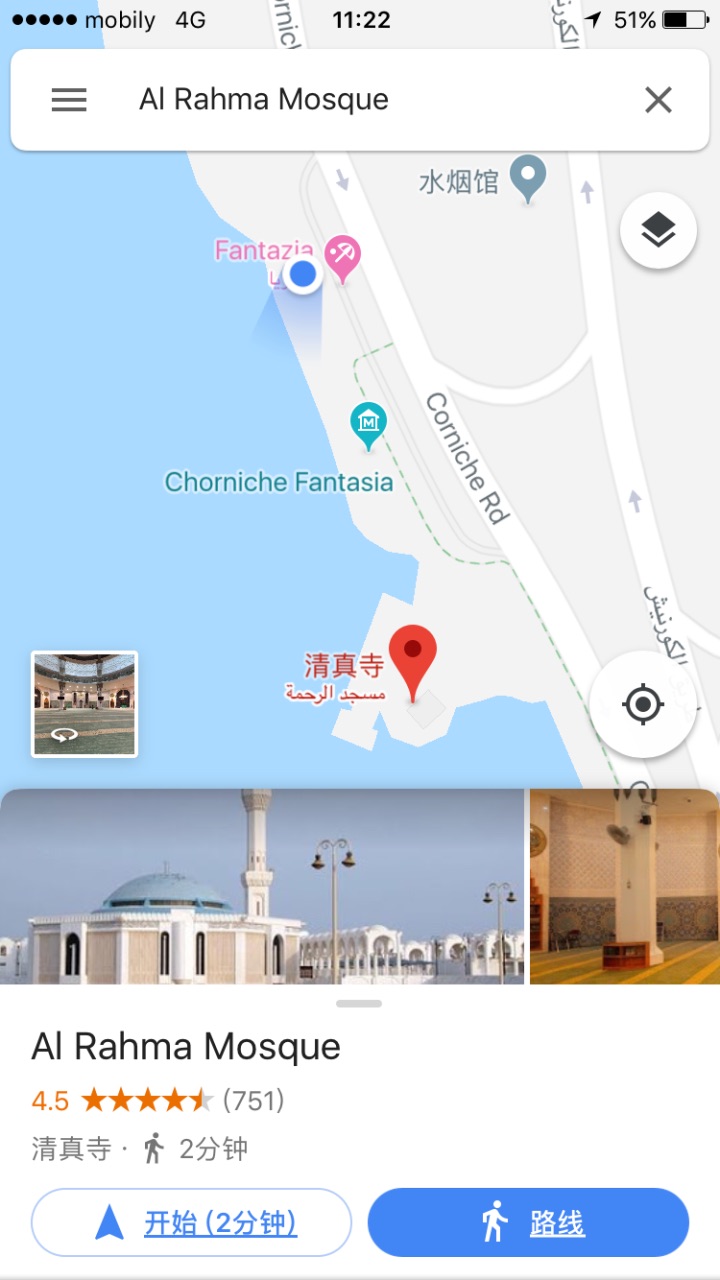Open the Street View thumbnail

(84, 704)
